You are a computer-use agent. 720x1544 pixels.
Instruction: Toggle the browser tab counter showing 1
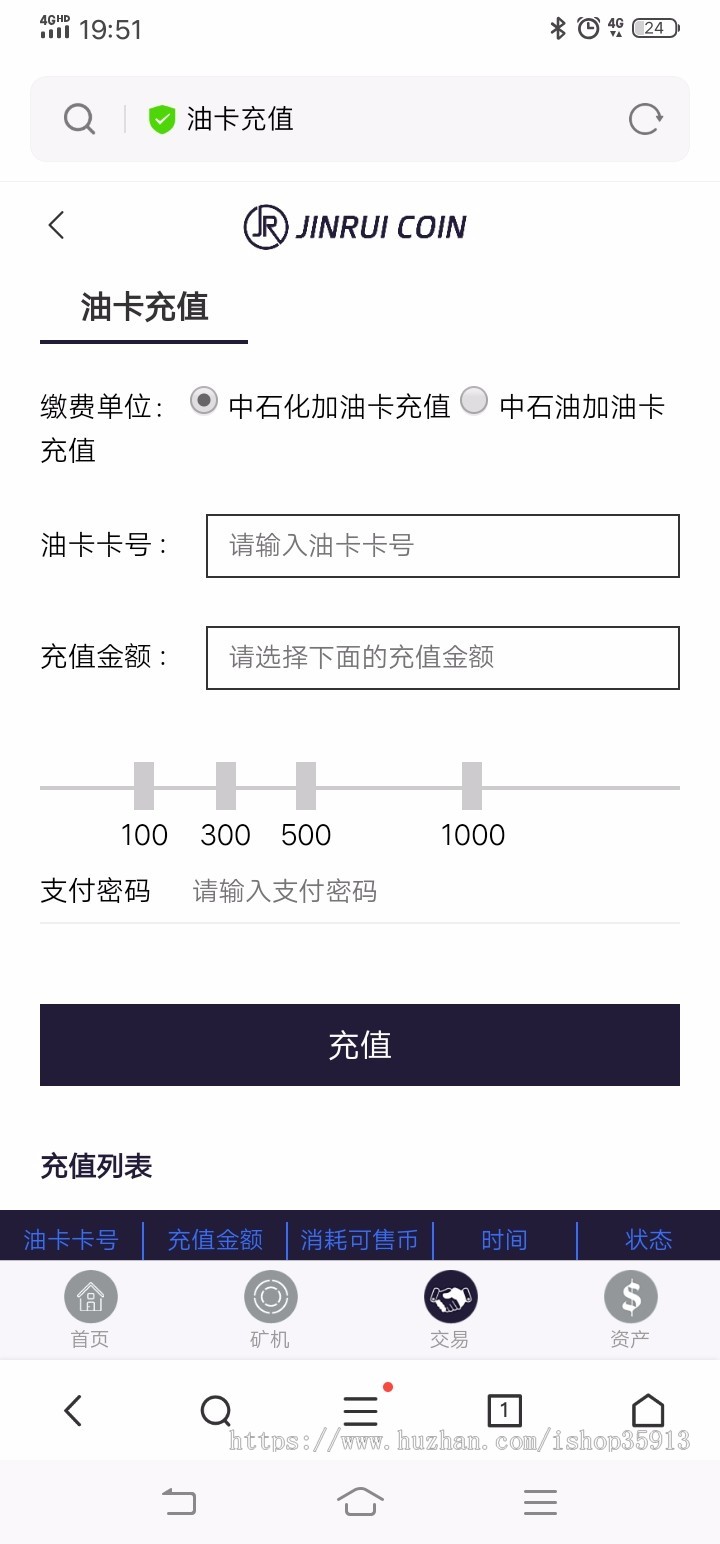(505, 1411)
